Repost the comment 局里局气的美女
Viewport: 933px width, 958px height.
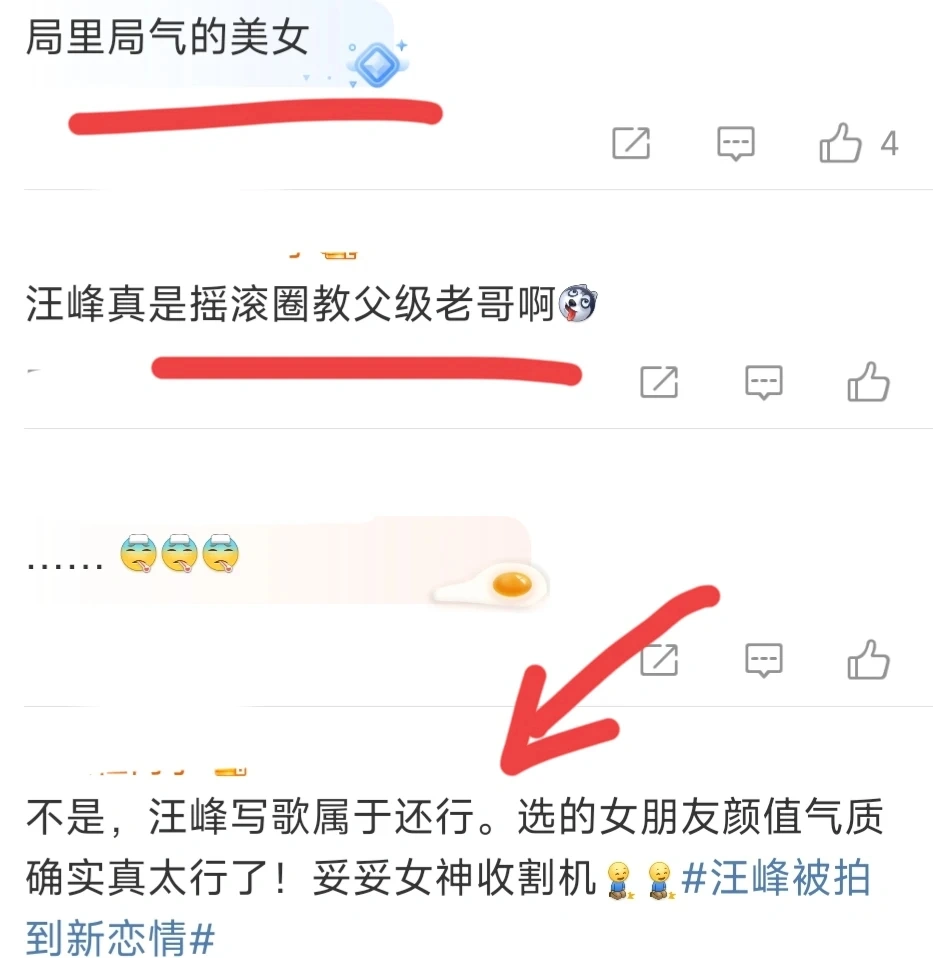click(631, 144)
